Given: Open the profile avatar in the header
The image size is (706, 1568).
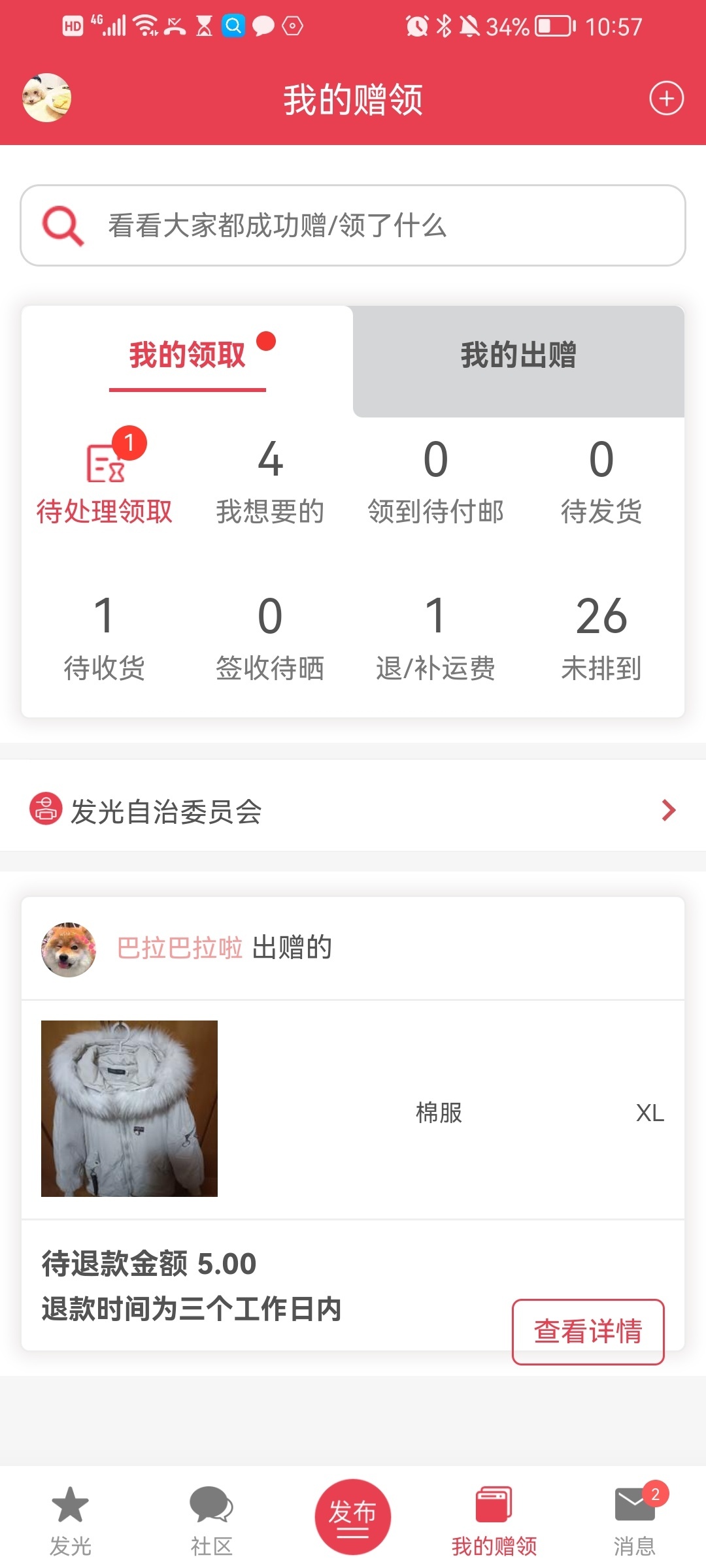Looking at the screenshot, I should point(46,98).
